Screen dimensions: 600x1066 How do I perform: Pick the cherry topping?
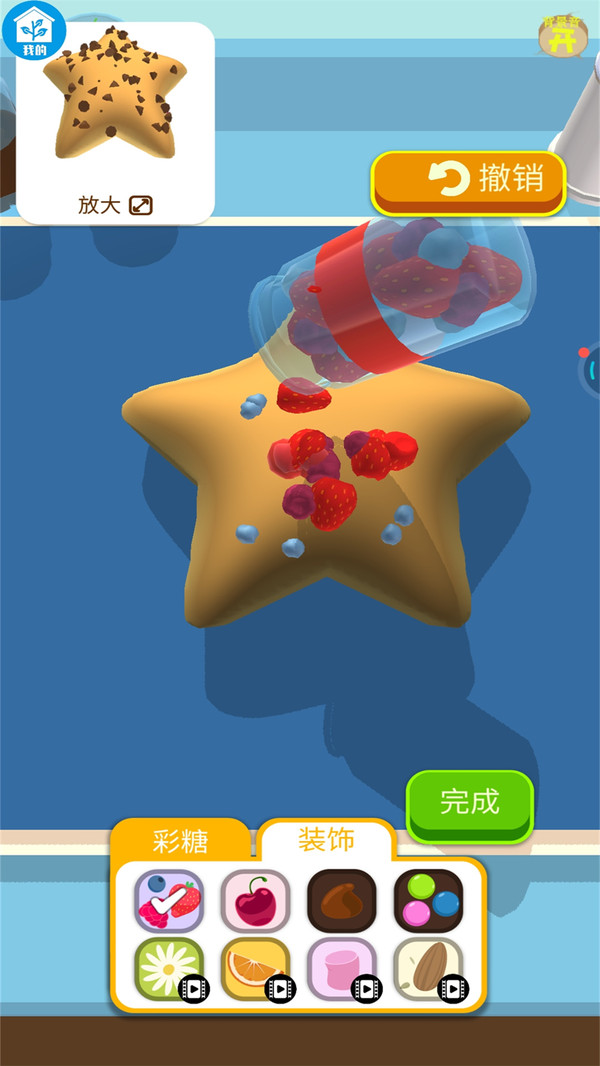[x=255, y=901]
